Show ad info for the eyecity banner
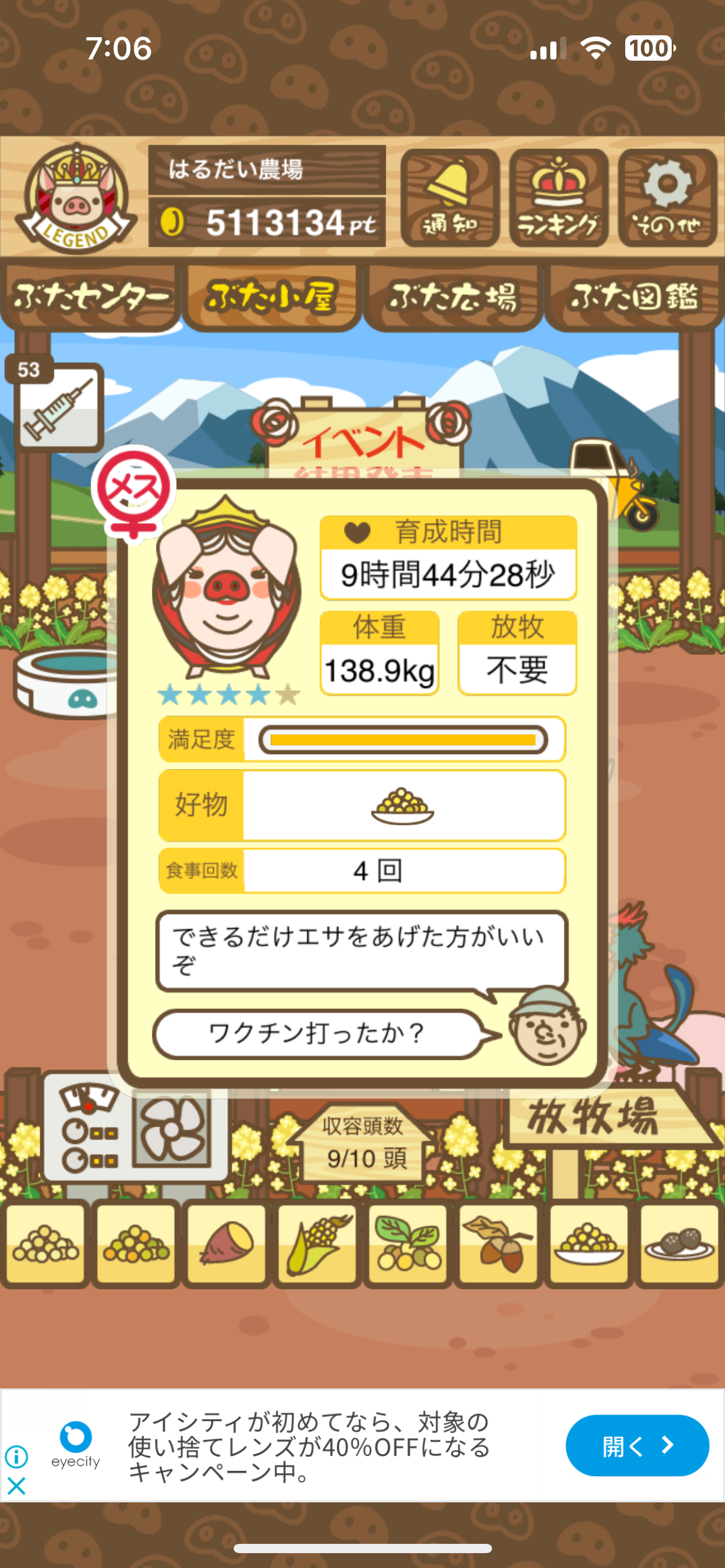This screenshot has width=725, height=1568. 17,1457
